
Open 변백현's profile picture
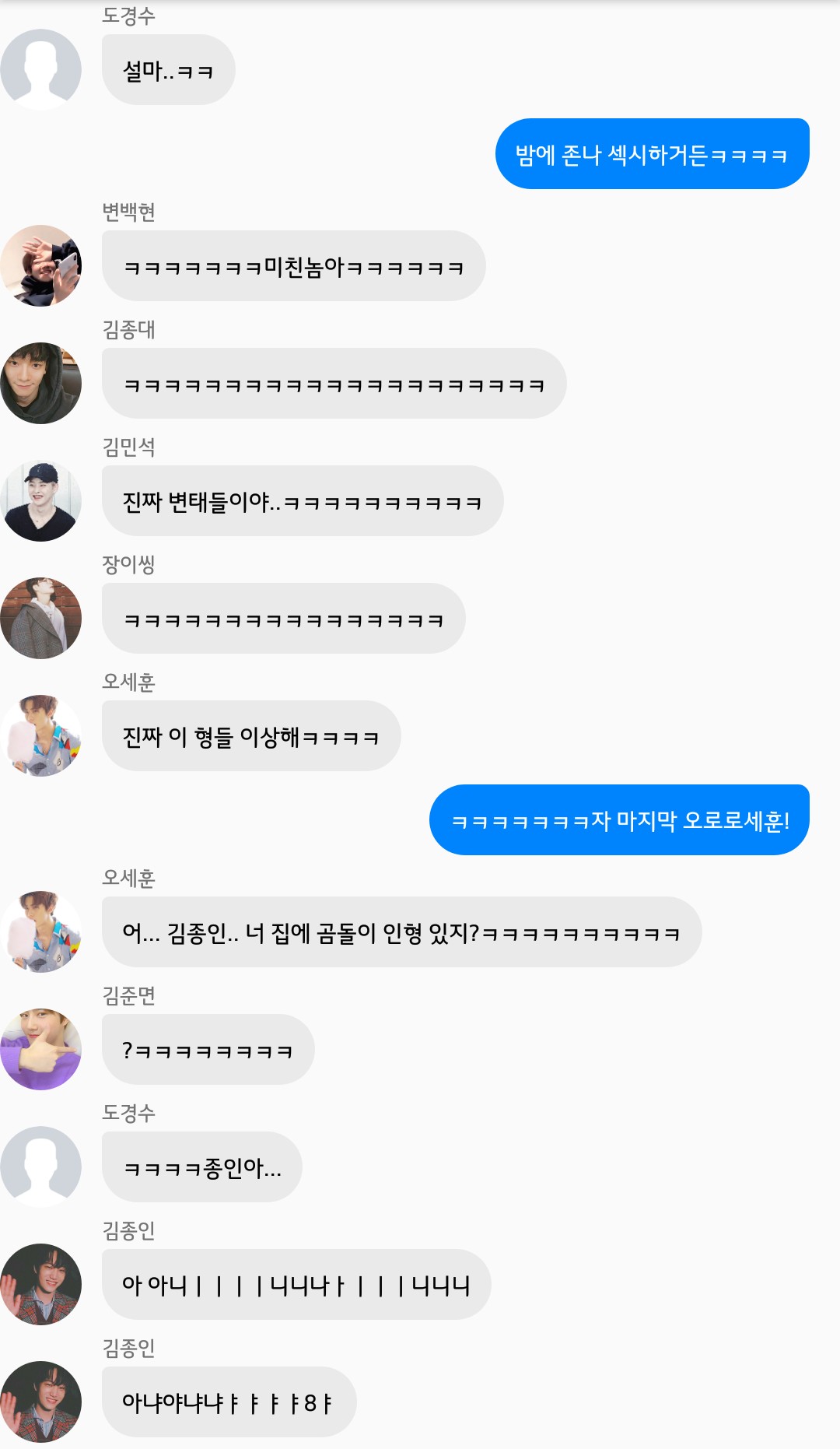pyautogui.click(x=40, y=266)
